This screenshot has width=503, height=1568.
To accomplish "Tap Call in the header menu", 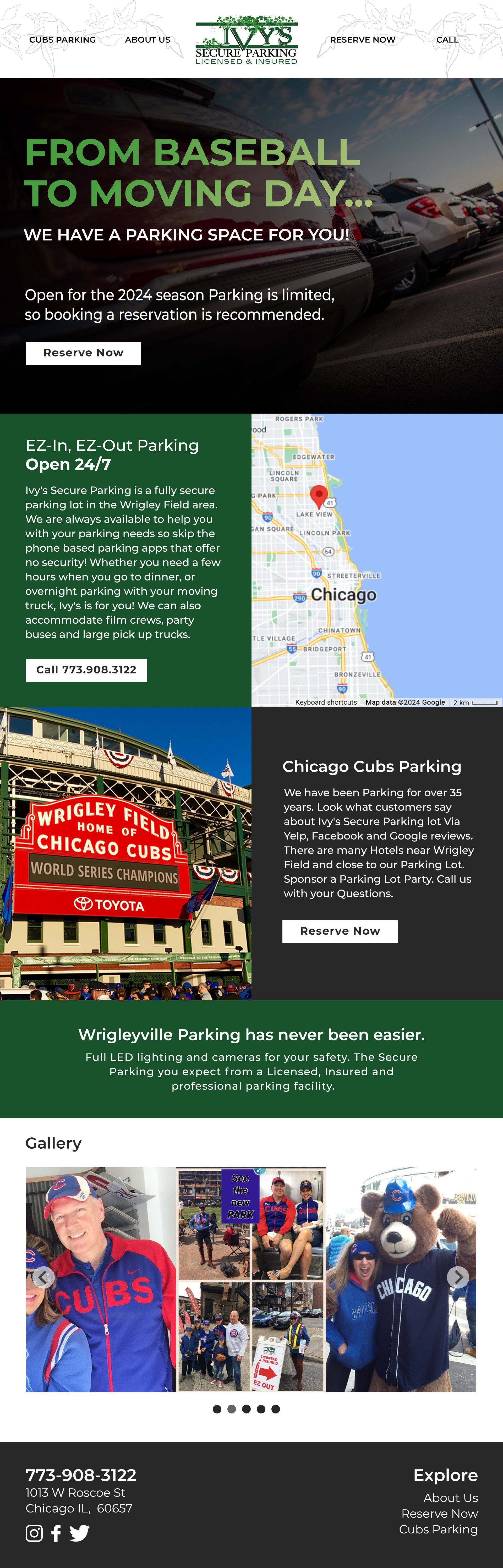I will tap(447, 40).
